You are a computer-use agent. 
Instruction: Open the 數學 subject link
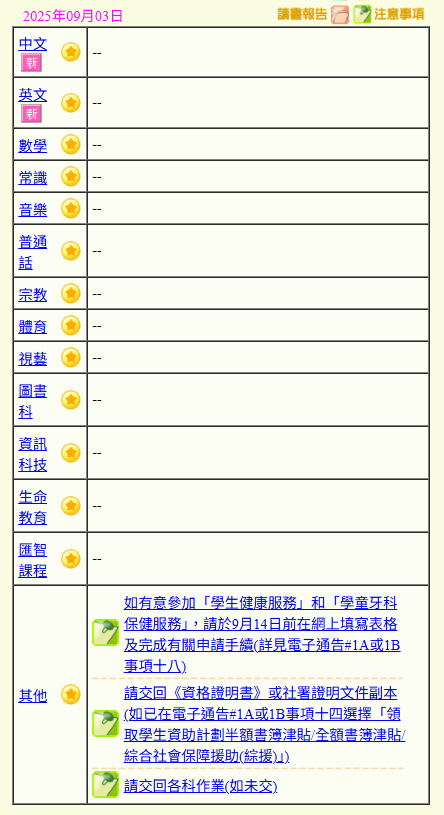(x=33, y=146)
